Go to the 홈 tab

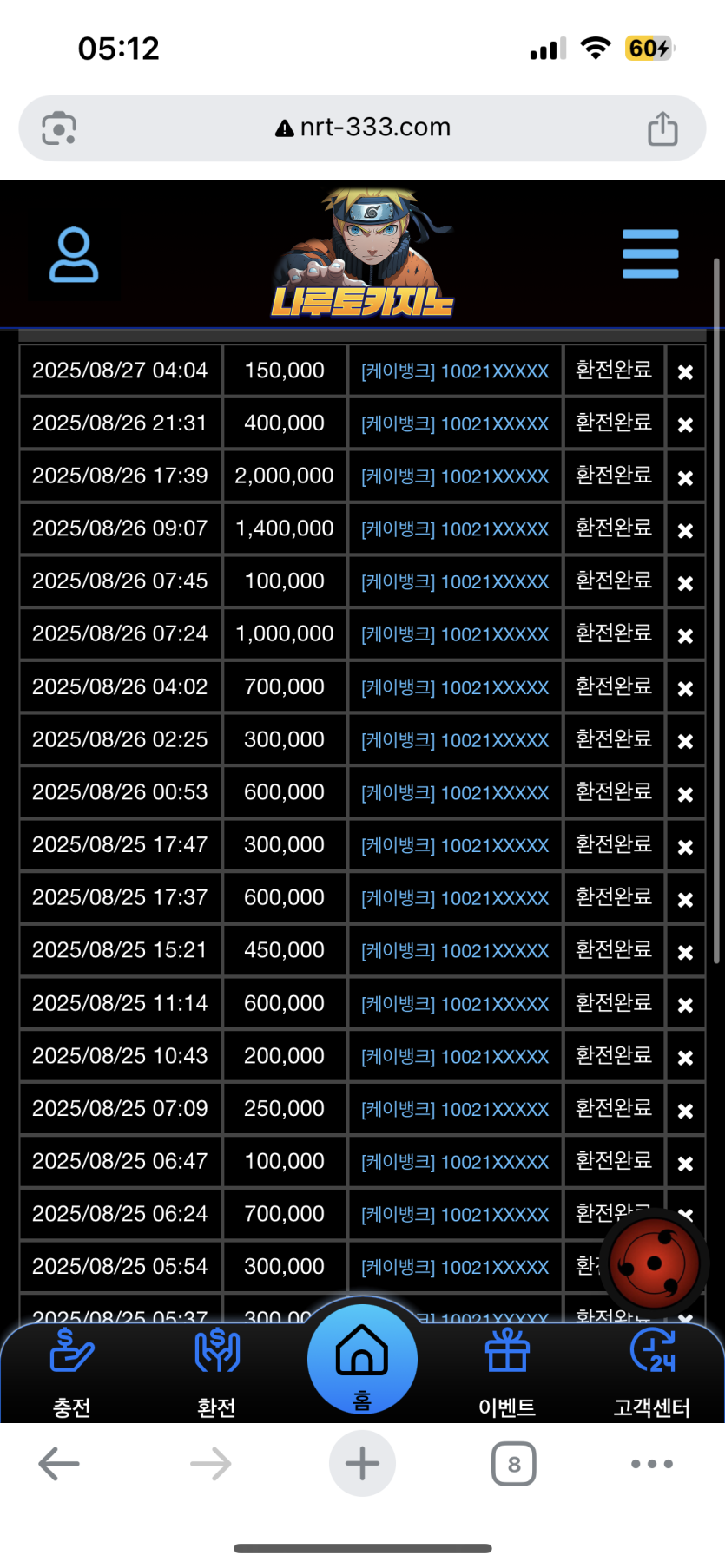(362, 1360)
